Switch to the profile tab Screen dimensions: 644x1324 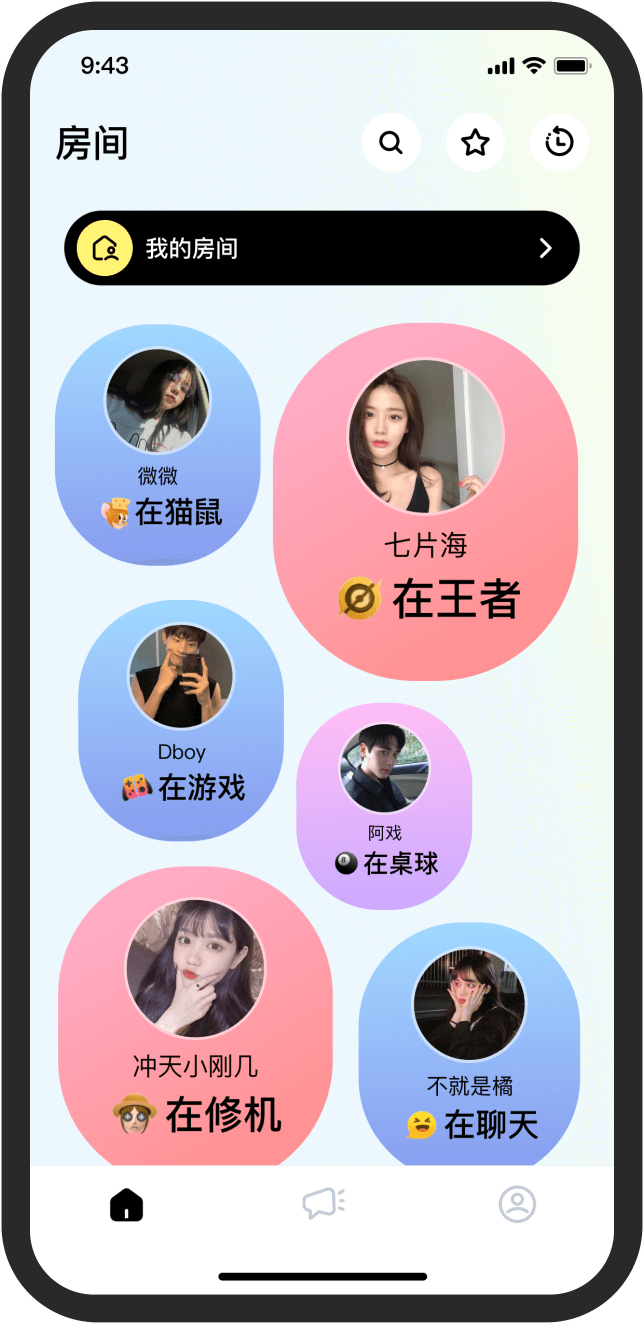tap(517, 1204)
